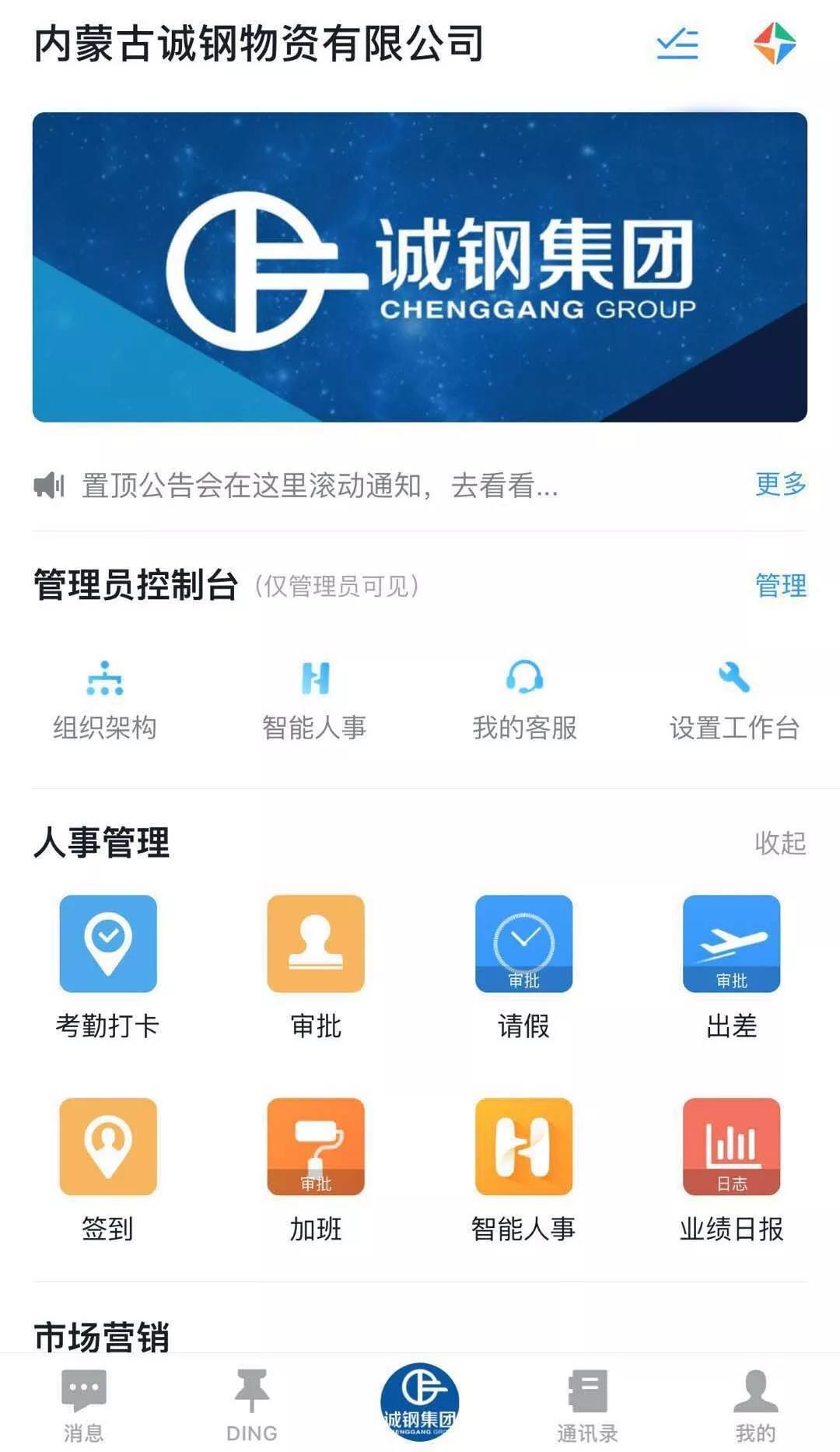Open 业绩日报 daily report app
840x1452 pixels.
[731, 1167]
